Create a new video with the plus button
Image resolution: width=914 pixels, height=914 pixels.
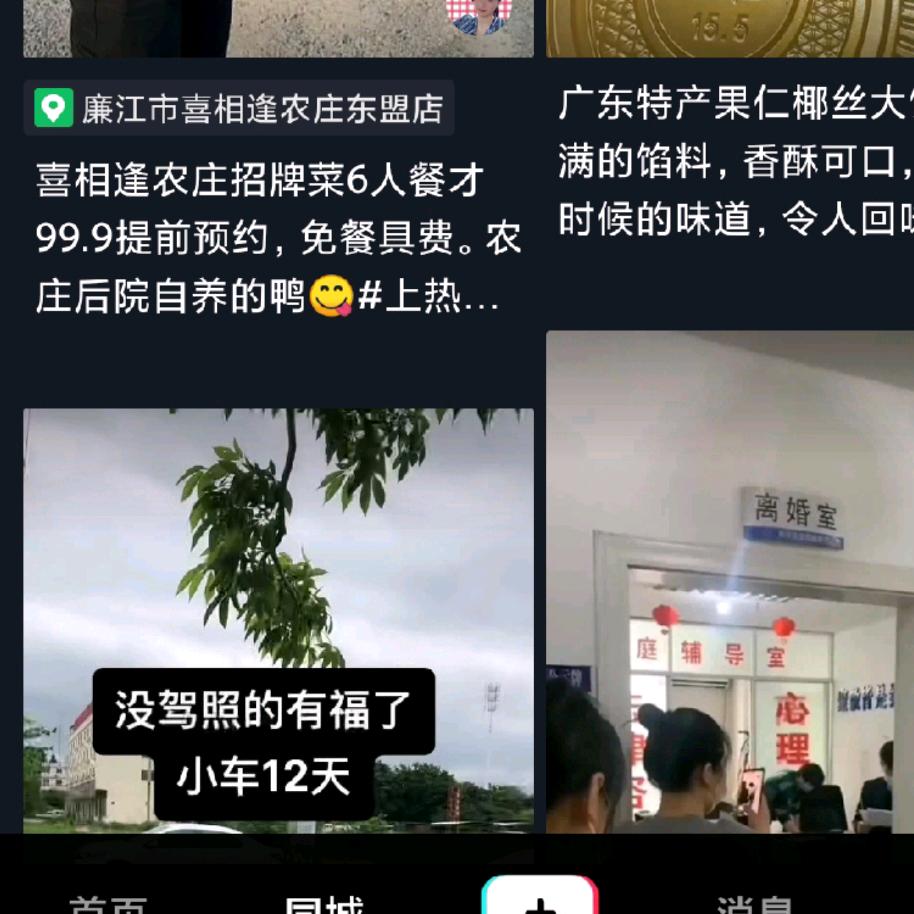tap(539, 899)
